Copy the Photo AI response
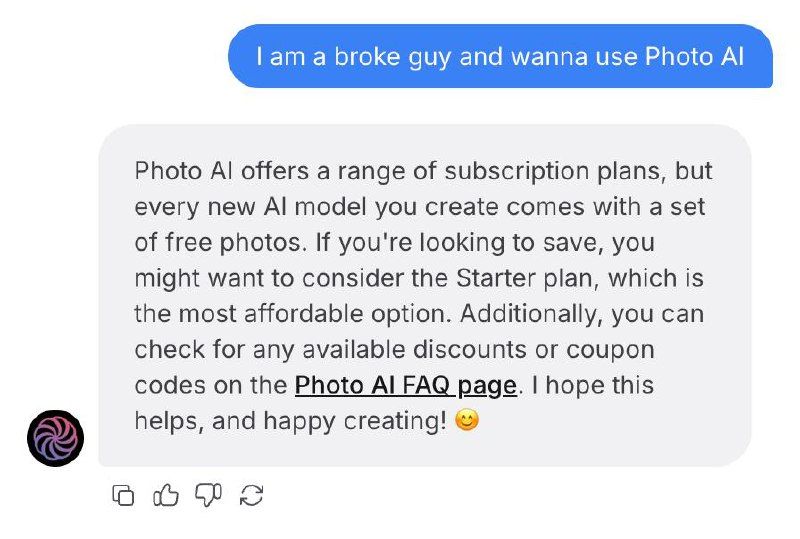Image resolution: width=800 pixels, height=539 pixels. (x=122, y=495)
